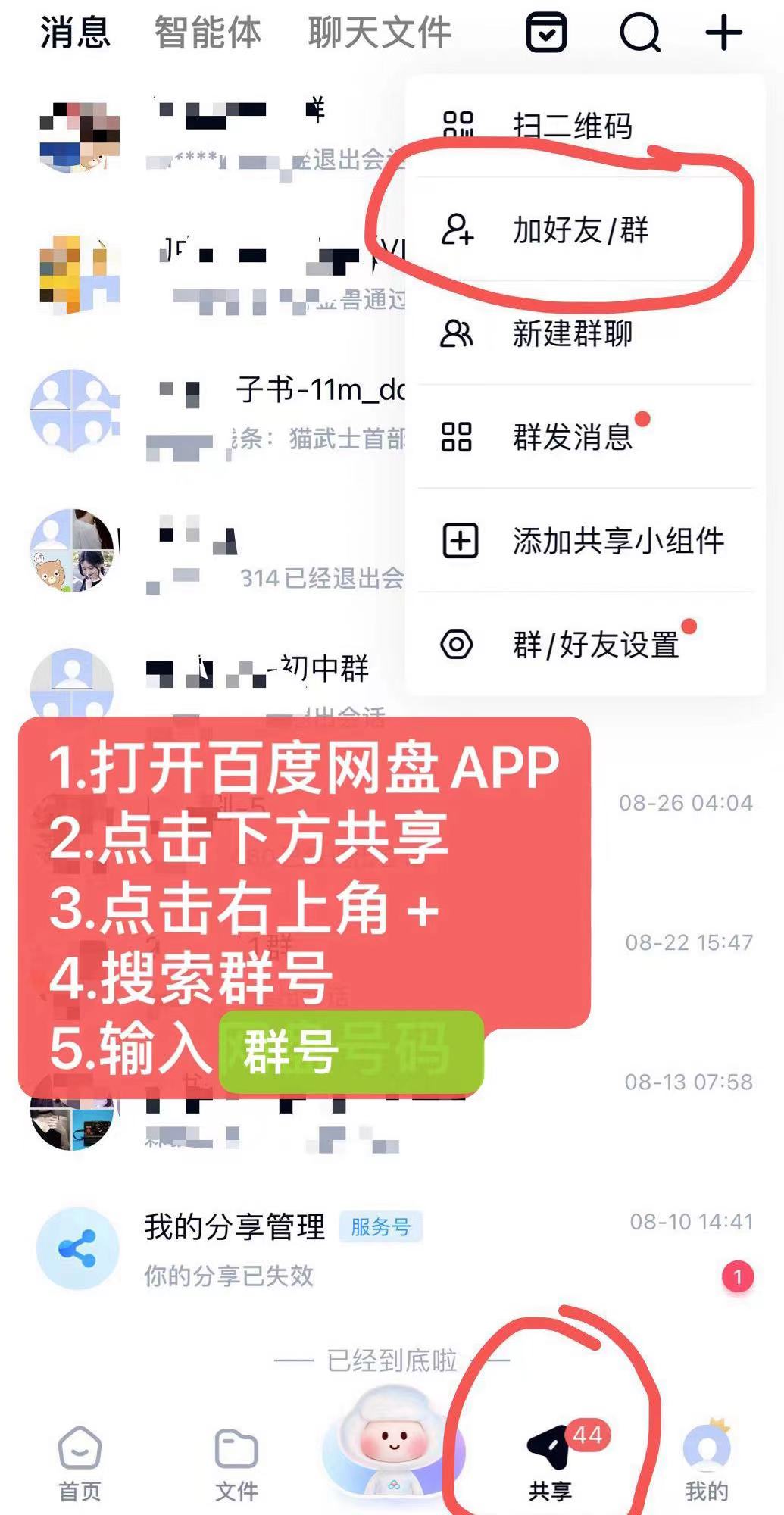Choose 加好友/群 in the popup menu
Image resolution: width=784 pixels, height=1515 pixels.
[x=580, y=230]
